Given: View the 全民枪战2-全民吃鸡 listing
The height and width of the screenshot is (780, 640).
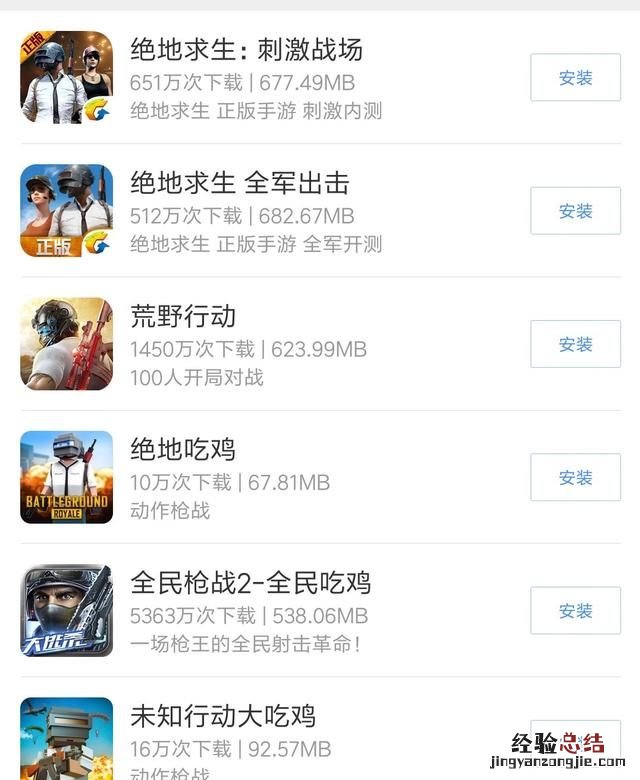Looking at the screenshot, I should [250, 582].
